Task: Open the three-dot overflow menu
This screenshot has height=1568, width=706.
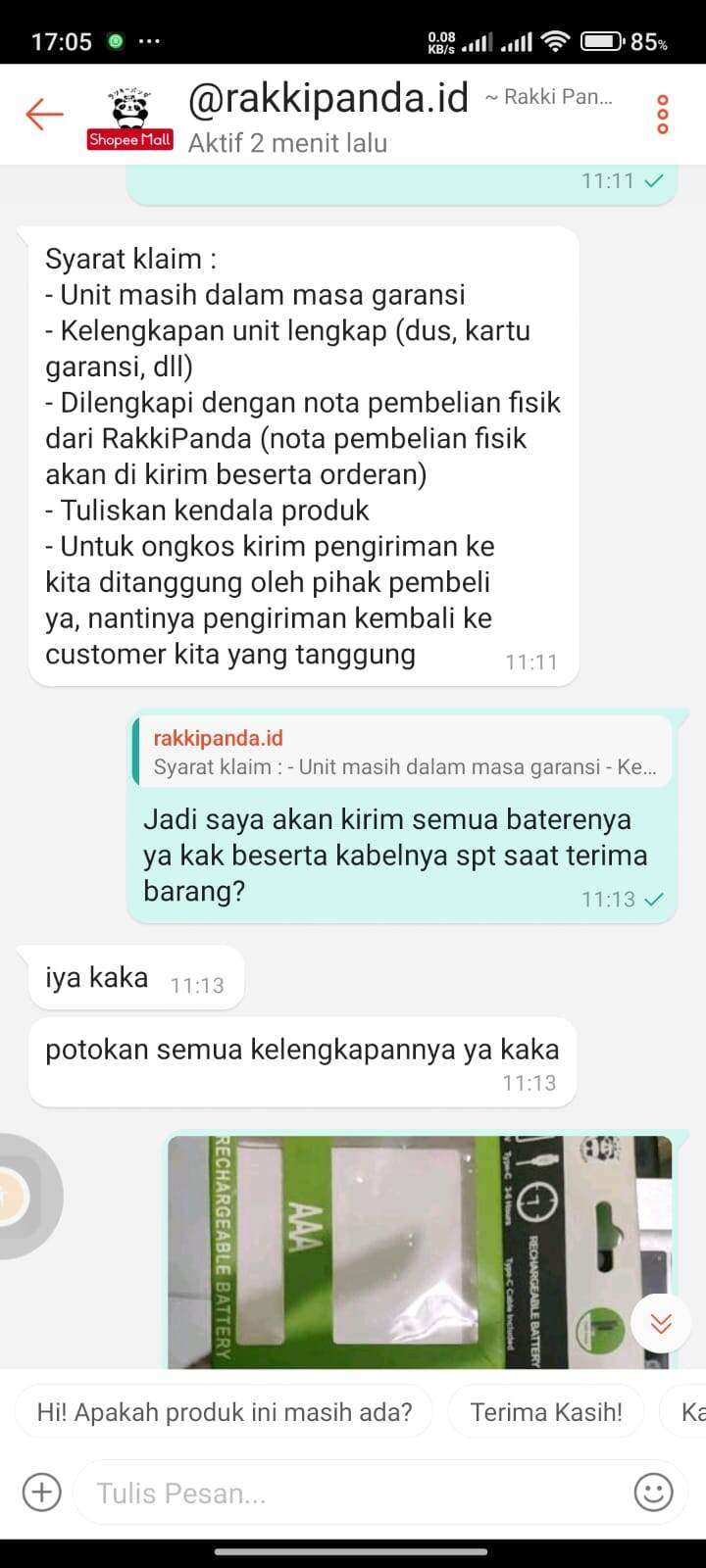Action: pos(663,115)
